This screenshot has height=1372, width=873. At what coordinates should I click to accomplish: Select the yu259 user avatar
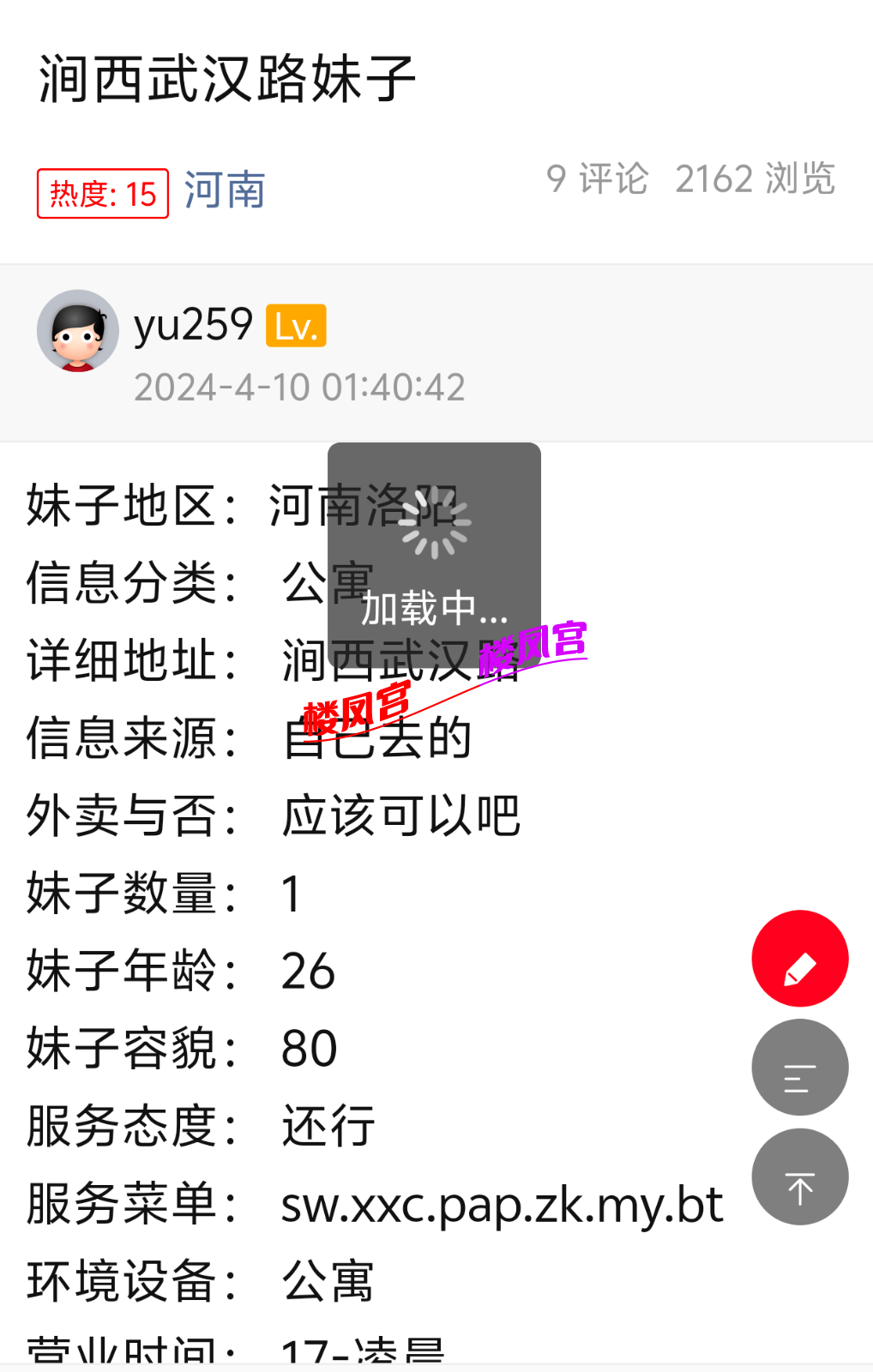pyautogui.click(x=77, y=332)
